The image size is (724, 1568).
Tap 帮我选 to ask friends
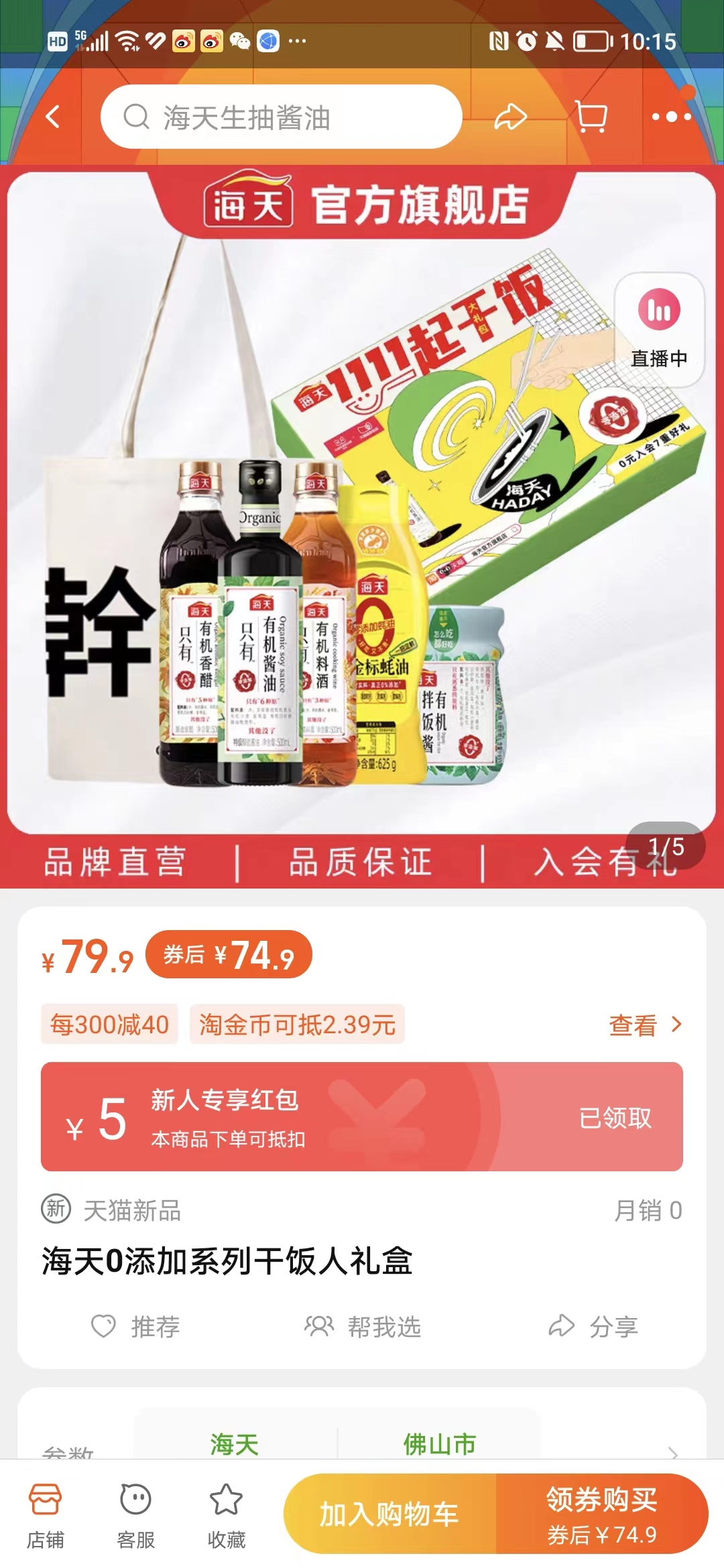click(x=363, y=1326)
